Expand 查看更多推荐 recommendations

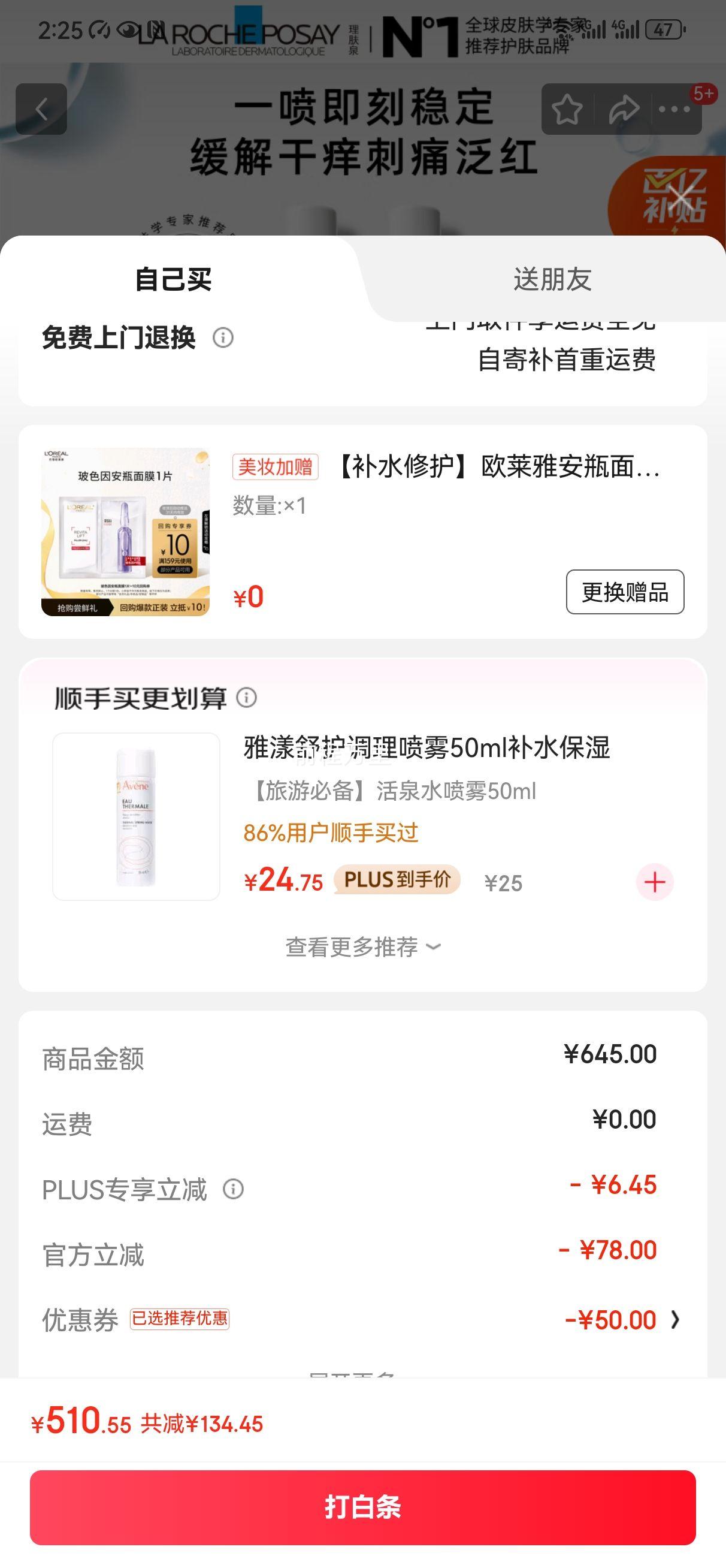coord(362,946)
